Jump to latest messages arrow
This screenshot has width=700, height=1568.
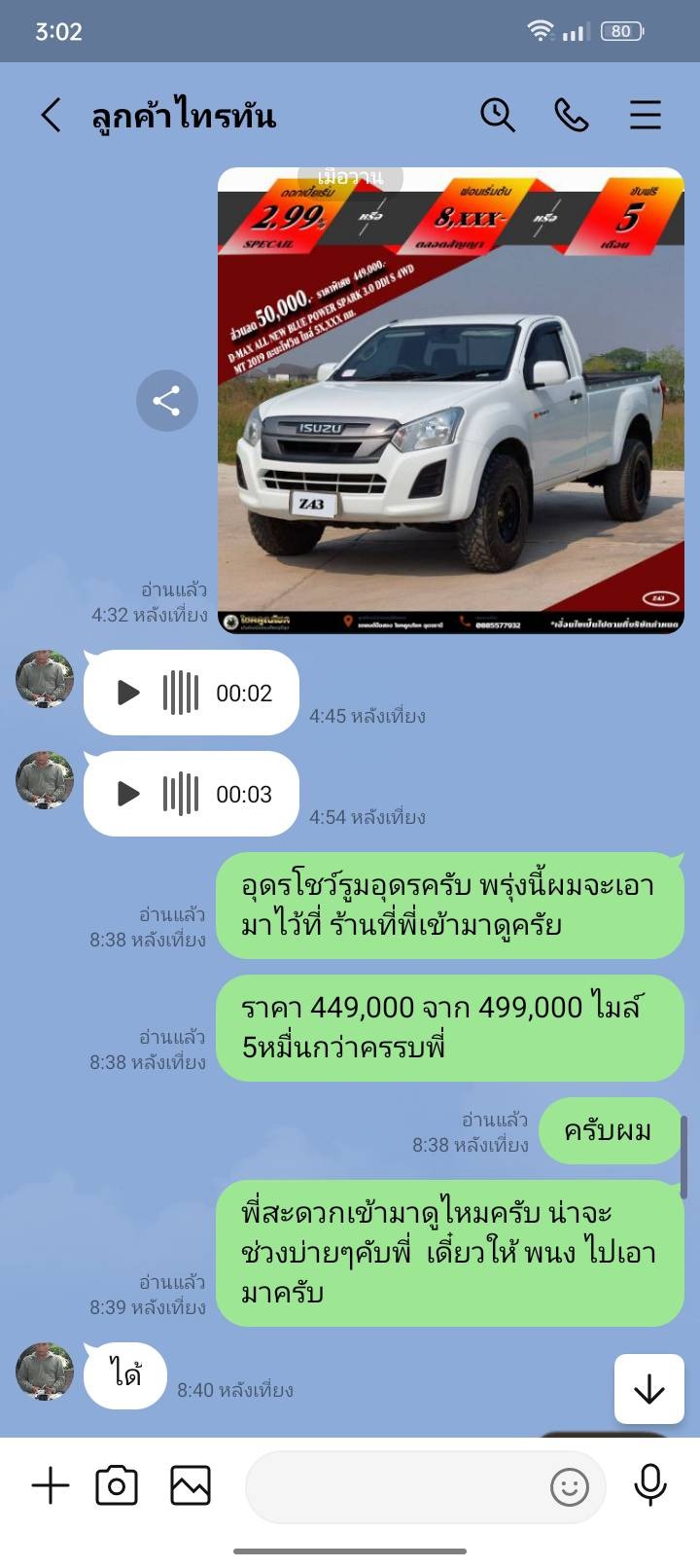[648, 1389]
